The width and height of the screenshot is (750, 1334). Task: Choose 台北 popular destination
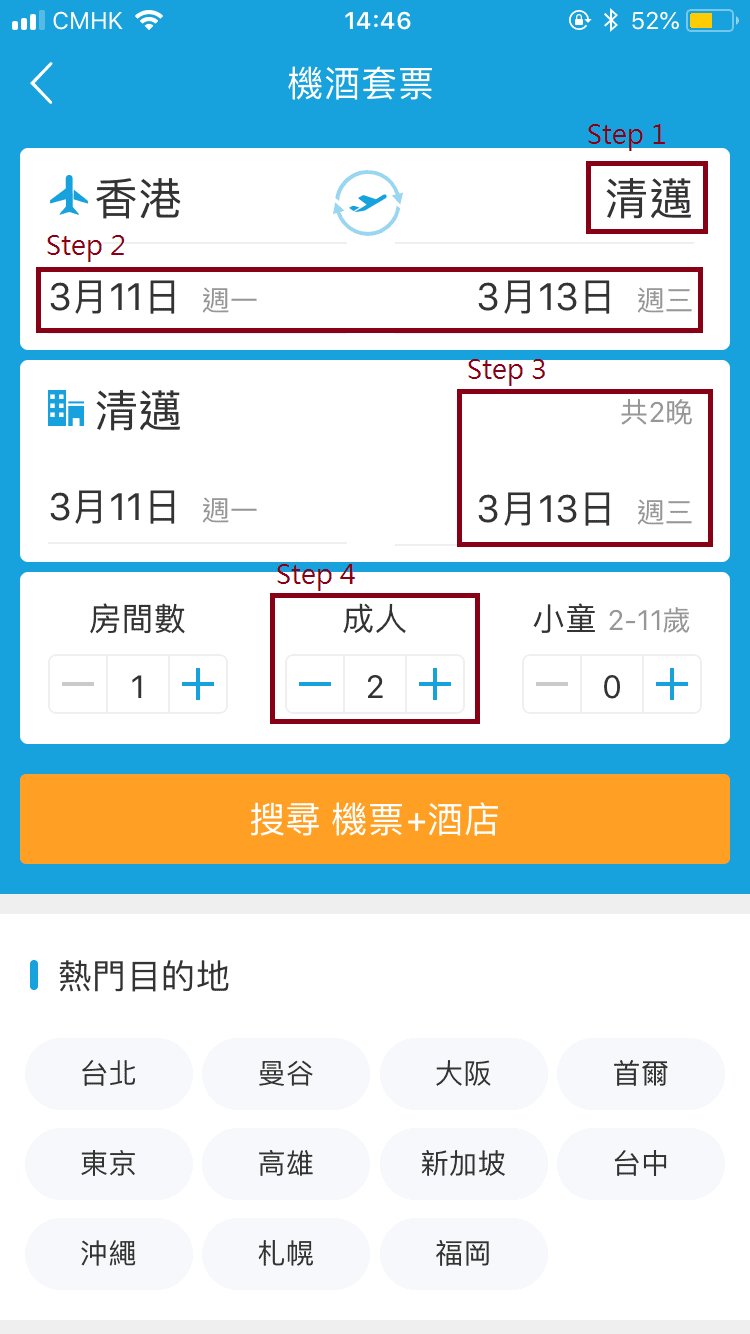tap(108, 1074)
